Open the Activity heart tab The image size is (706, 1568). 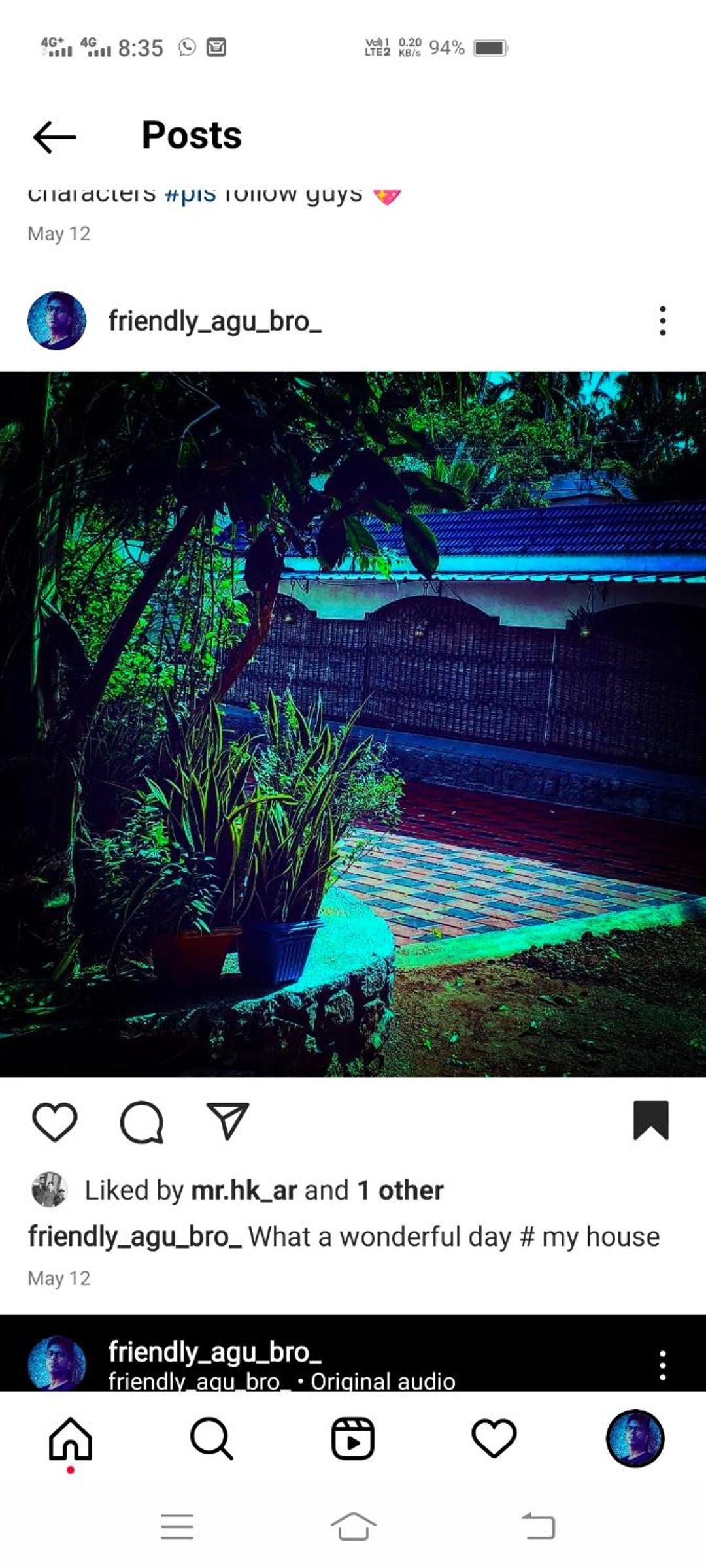[494, 1439]
